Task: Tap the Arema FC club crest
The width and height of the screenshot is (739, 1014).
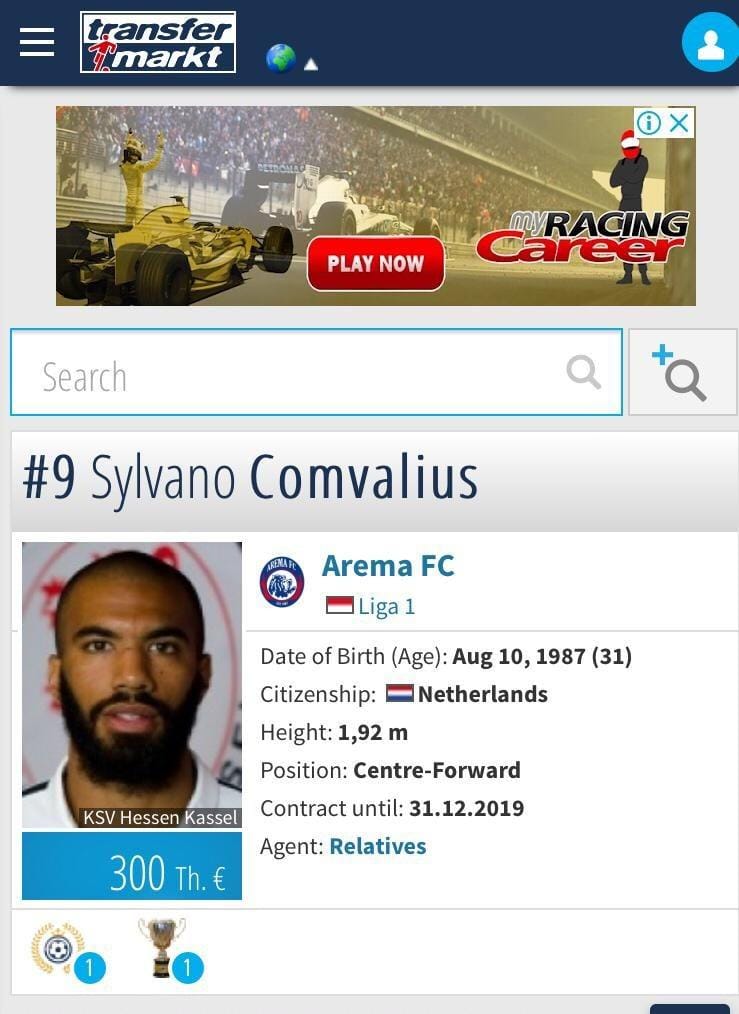Action: click(282, 582)
